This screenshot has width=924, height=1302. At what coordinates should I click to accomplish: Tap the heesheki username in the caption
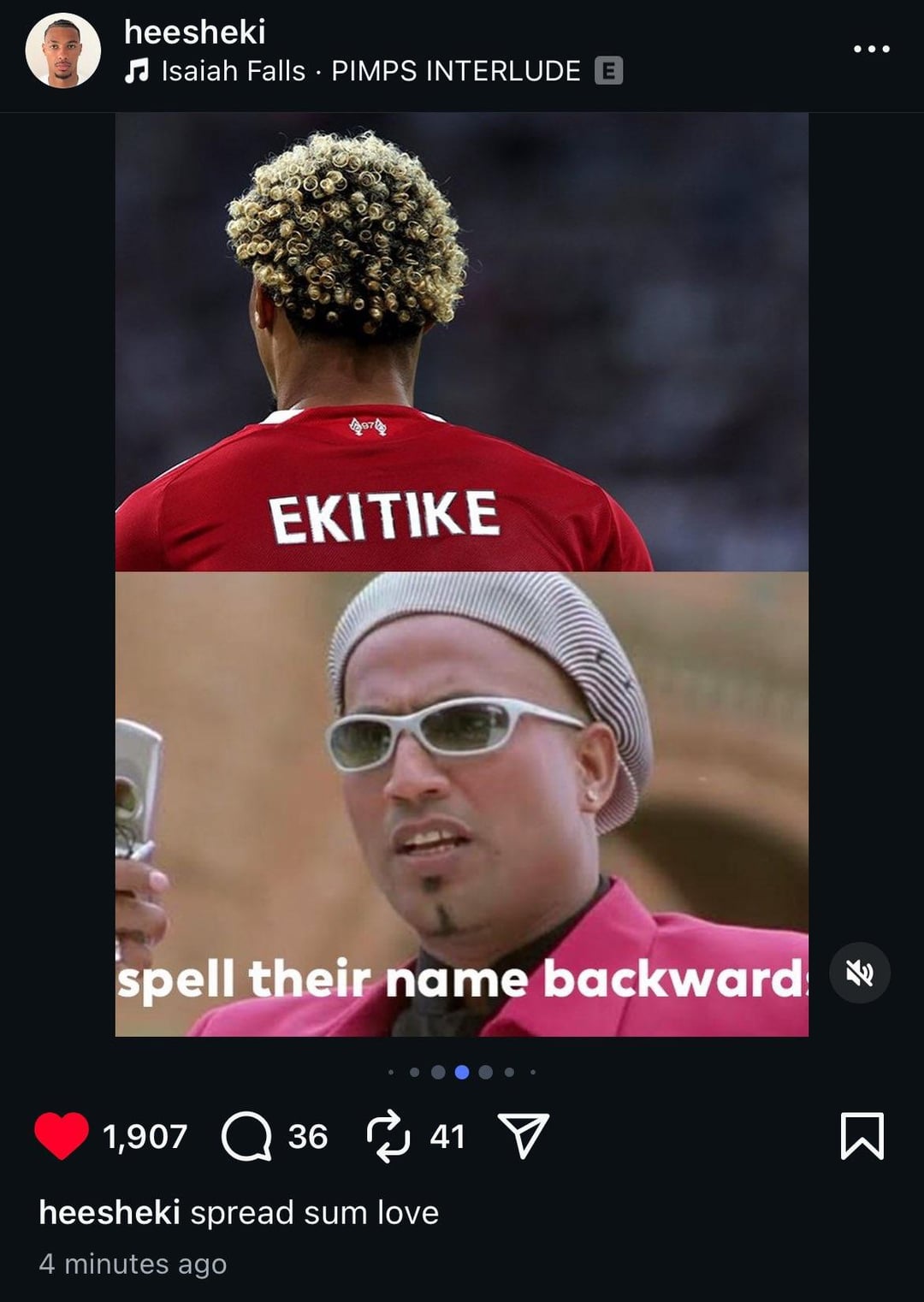pos(109,1212)
